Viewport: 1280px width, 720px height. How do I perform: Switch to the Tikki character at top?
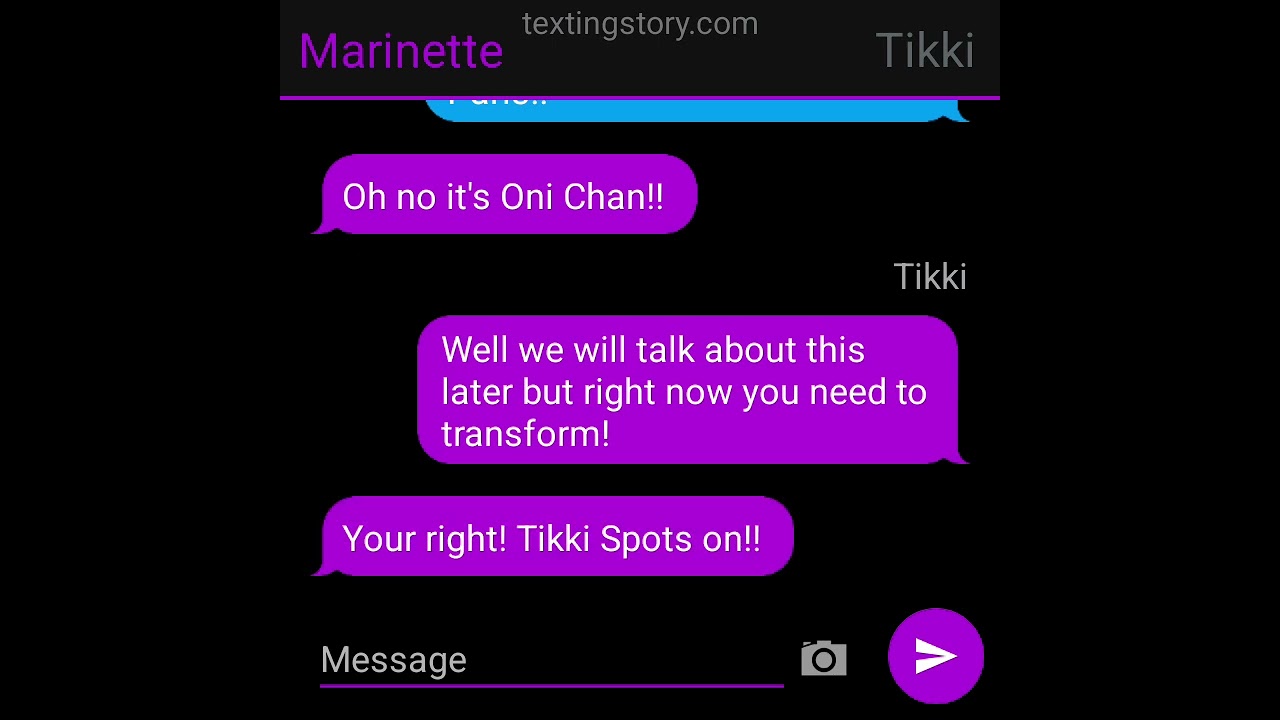point(924,51)
